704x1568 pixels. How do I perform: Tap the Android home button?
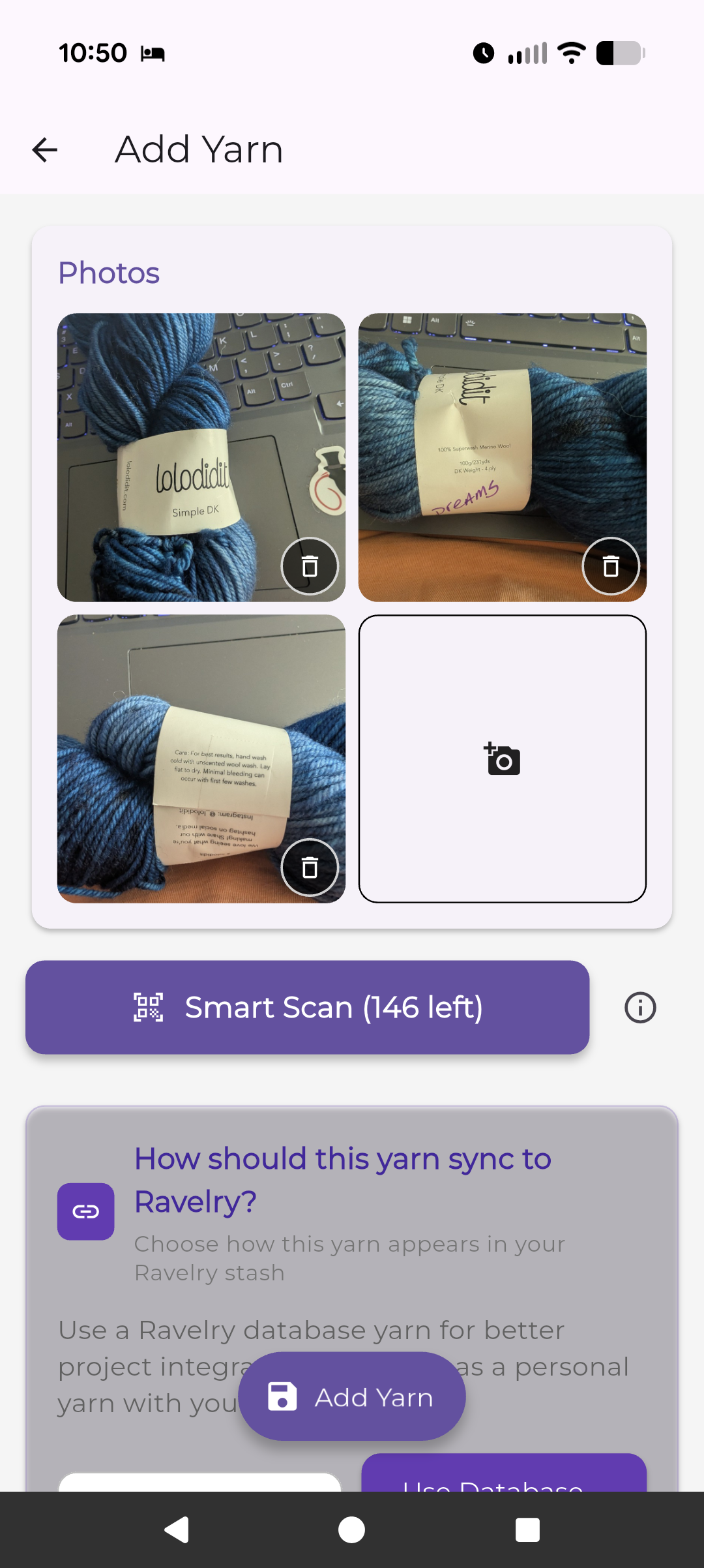point(351,1531)
